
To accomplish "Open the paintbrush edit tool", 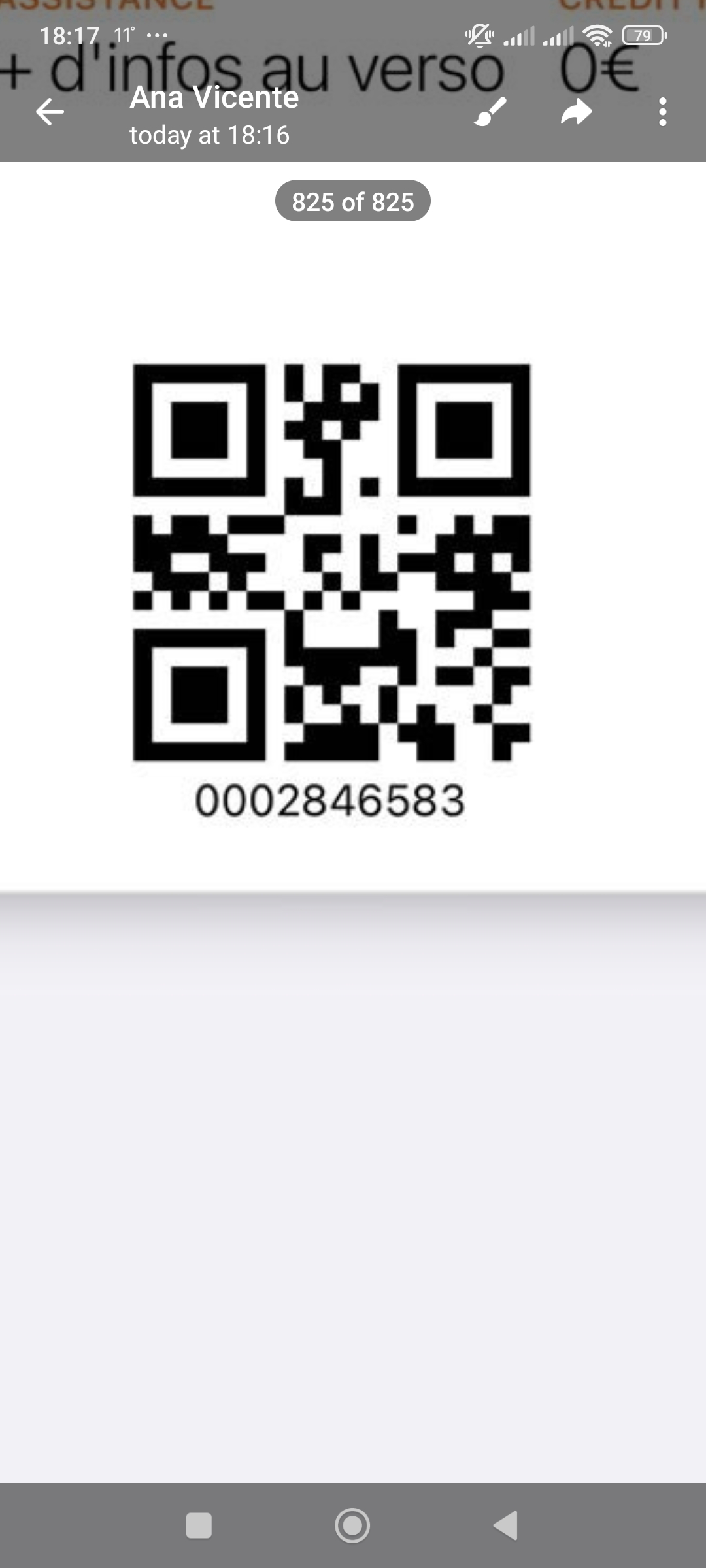I will click(x=490, y=112).
